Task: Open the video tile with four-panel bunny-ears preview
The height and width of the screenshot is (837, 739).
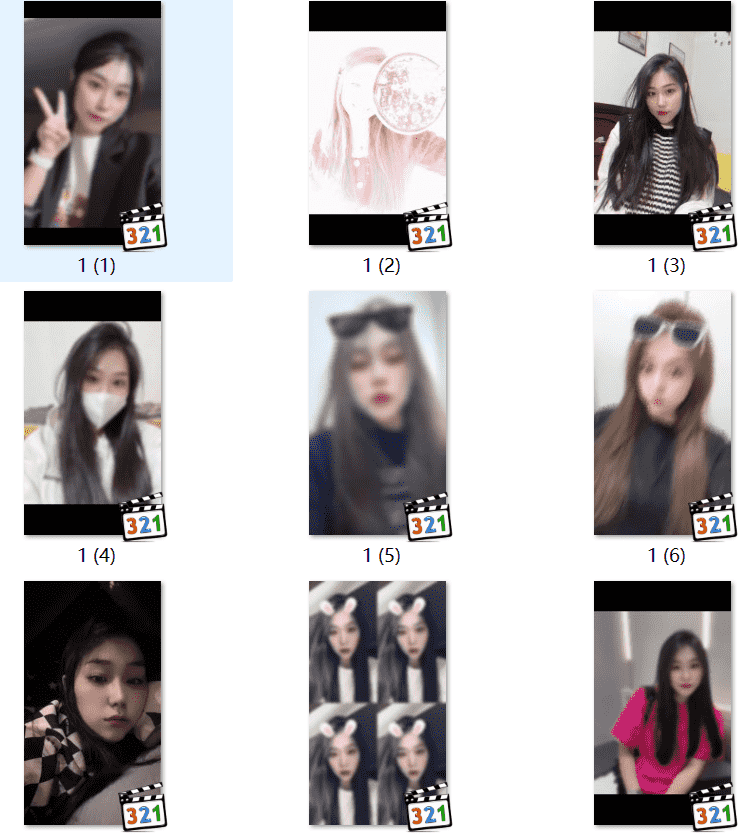Action: click(377, 703)
